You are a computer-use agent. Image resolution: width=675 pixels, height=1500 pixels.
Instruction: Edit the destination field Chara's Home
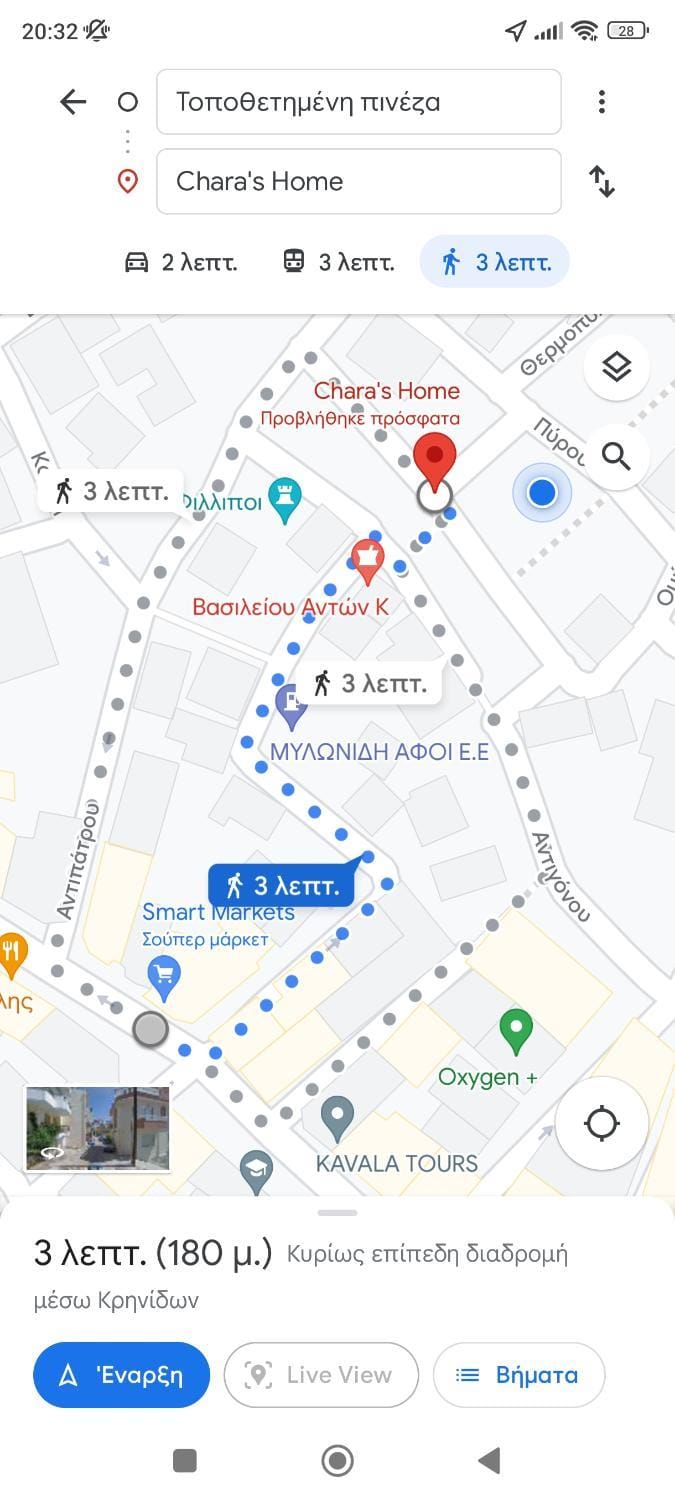pos(358,182)
